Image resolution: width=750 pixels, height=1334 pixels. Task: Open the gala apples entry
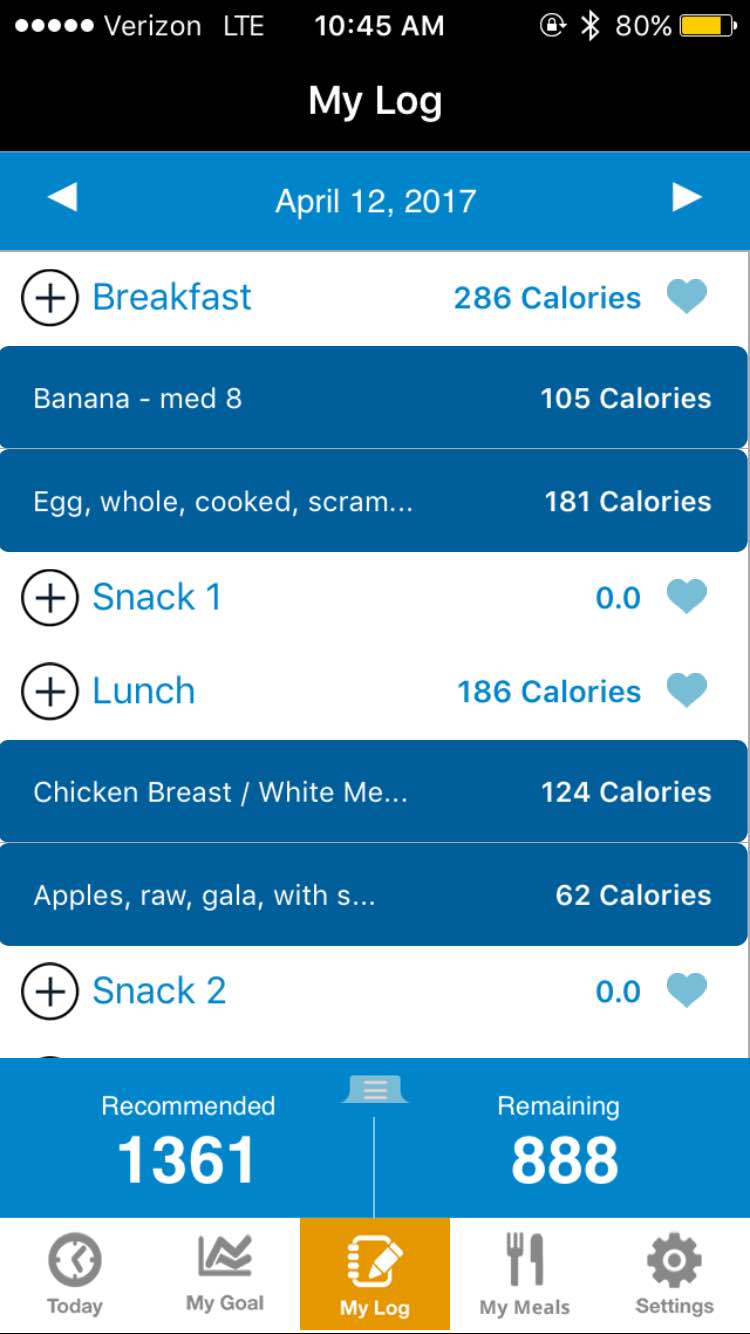click(373, 894)
